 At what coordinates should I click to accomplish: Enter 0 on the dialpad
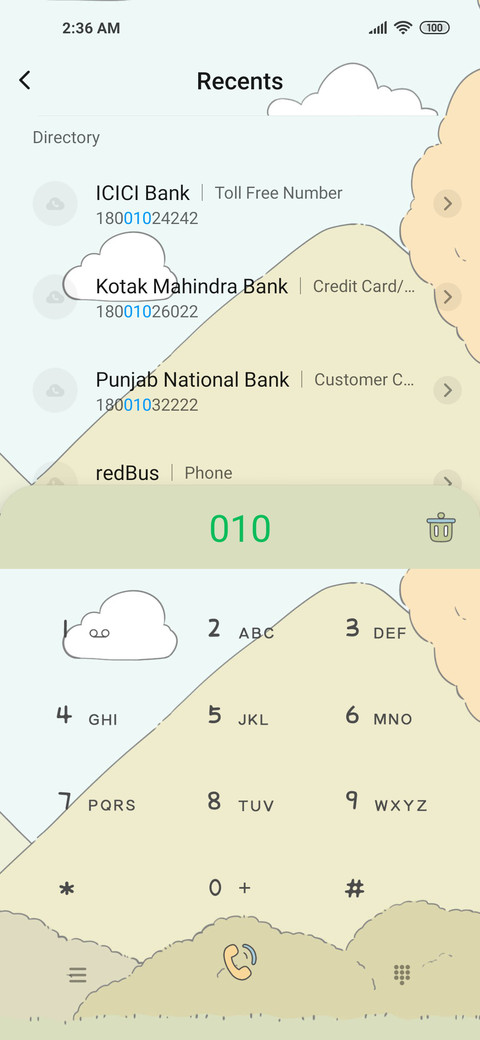(229, 888)
